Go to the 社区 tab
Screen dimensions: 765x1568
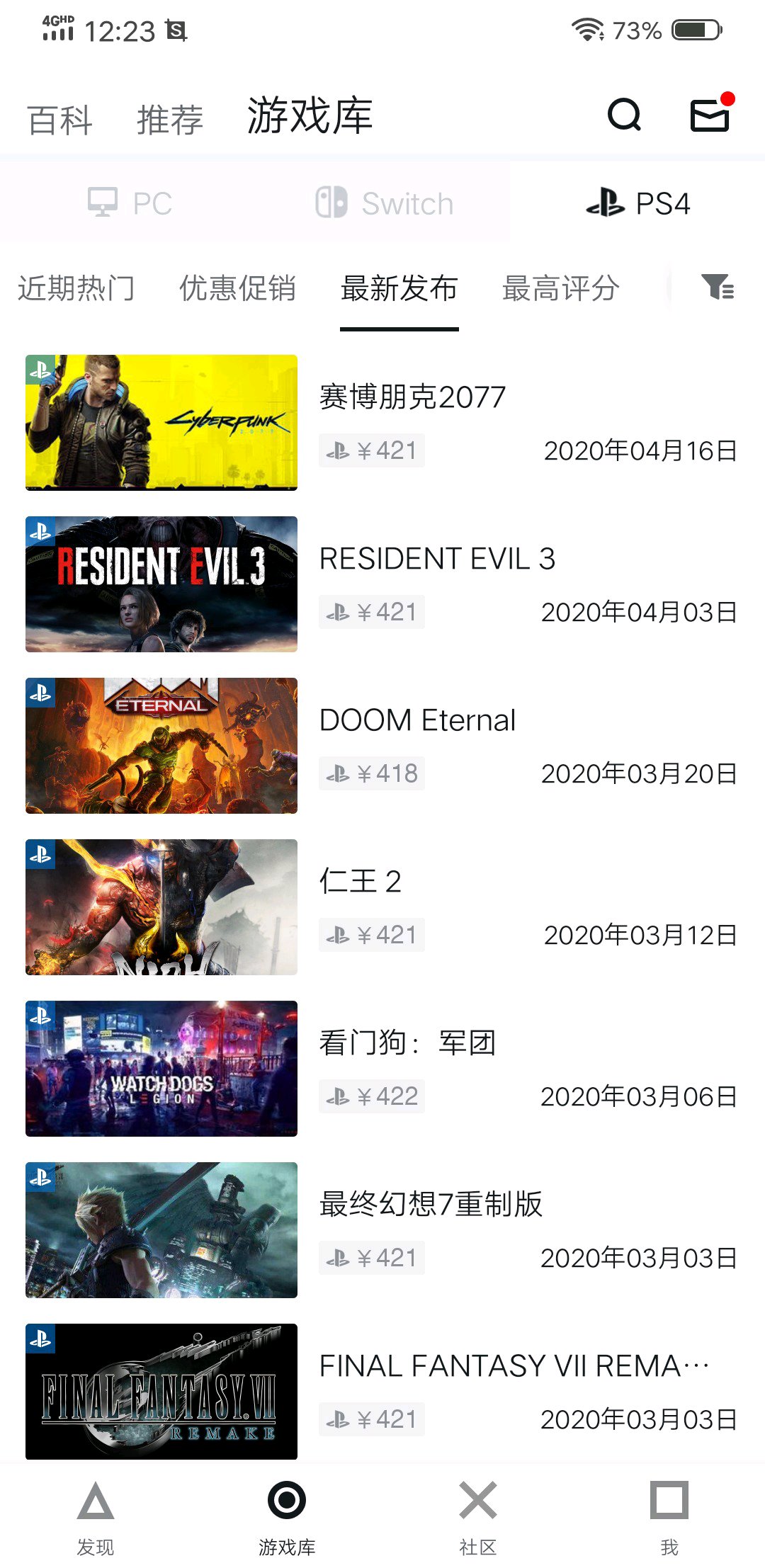pos(478,1517)
